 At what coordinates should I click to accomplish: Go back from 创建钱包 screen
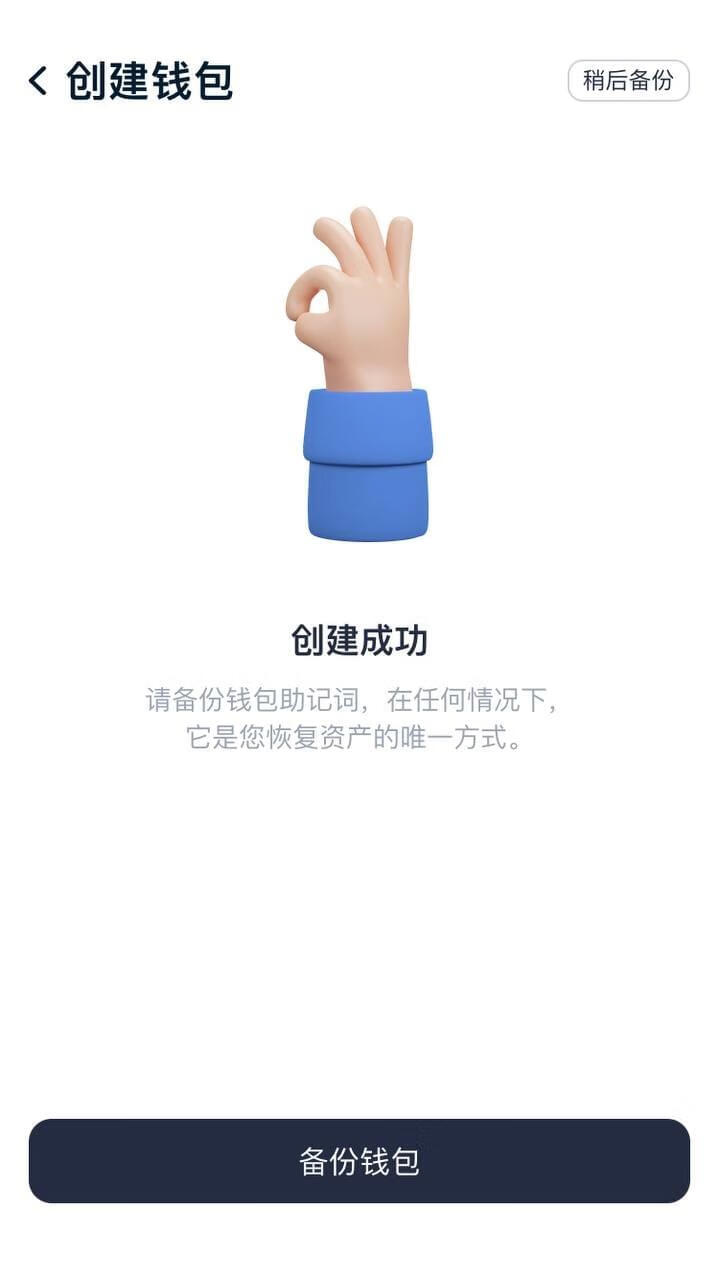[38, 81]
